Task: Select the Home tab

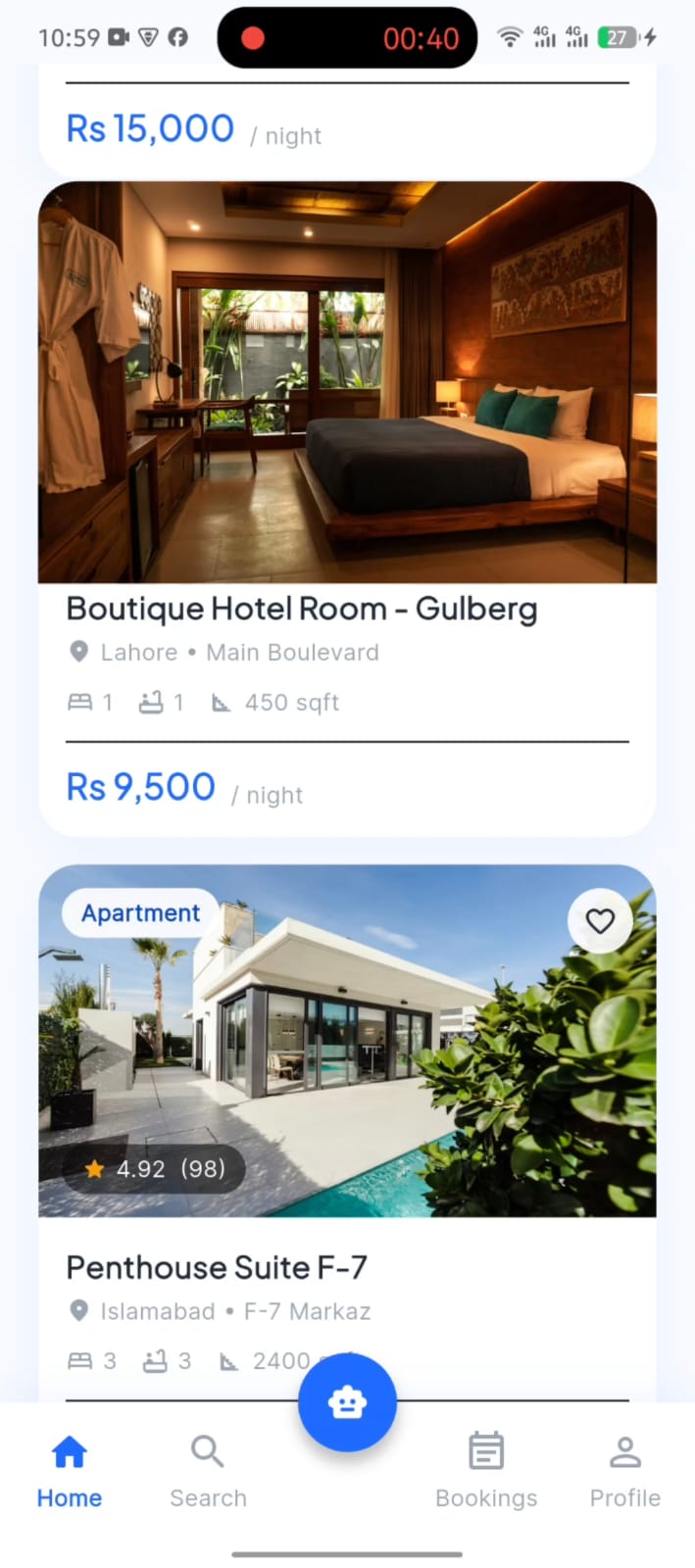Action: pos(70,1471)
